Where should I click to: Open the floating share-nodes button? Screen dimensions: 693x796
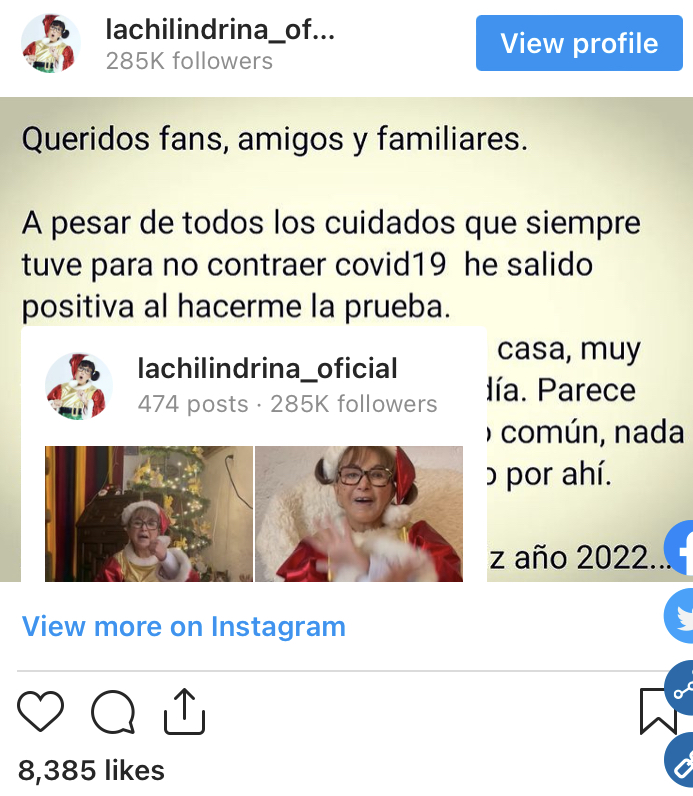679,688
